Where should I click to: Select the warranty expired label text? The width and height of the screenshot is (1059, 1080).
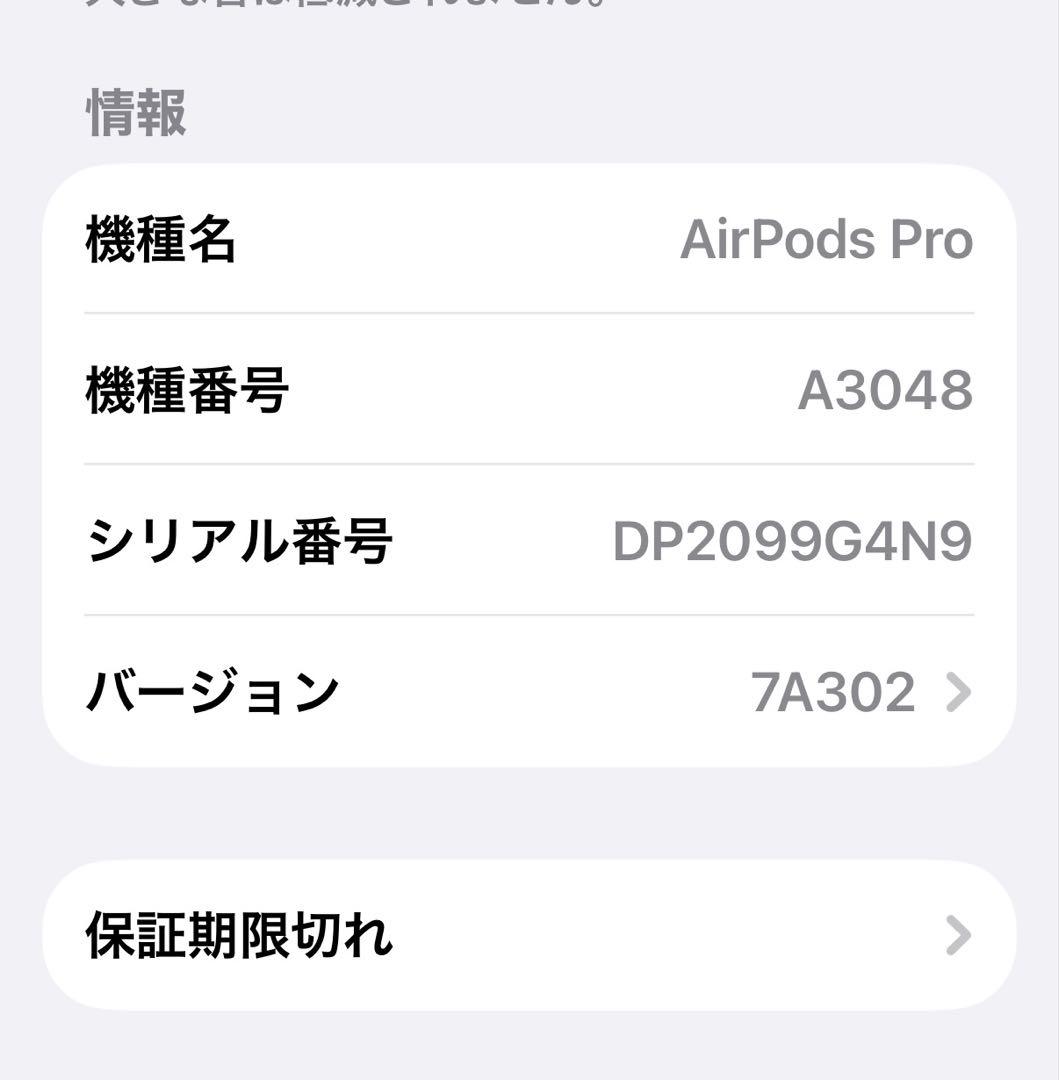click(236, 937)
